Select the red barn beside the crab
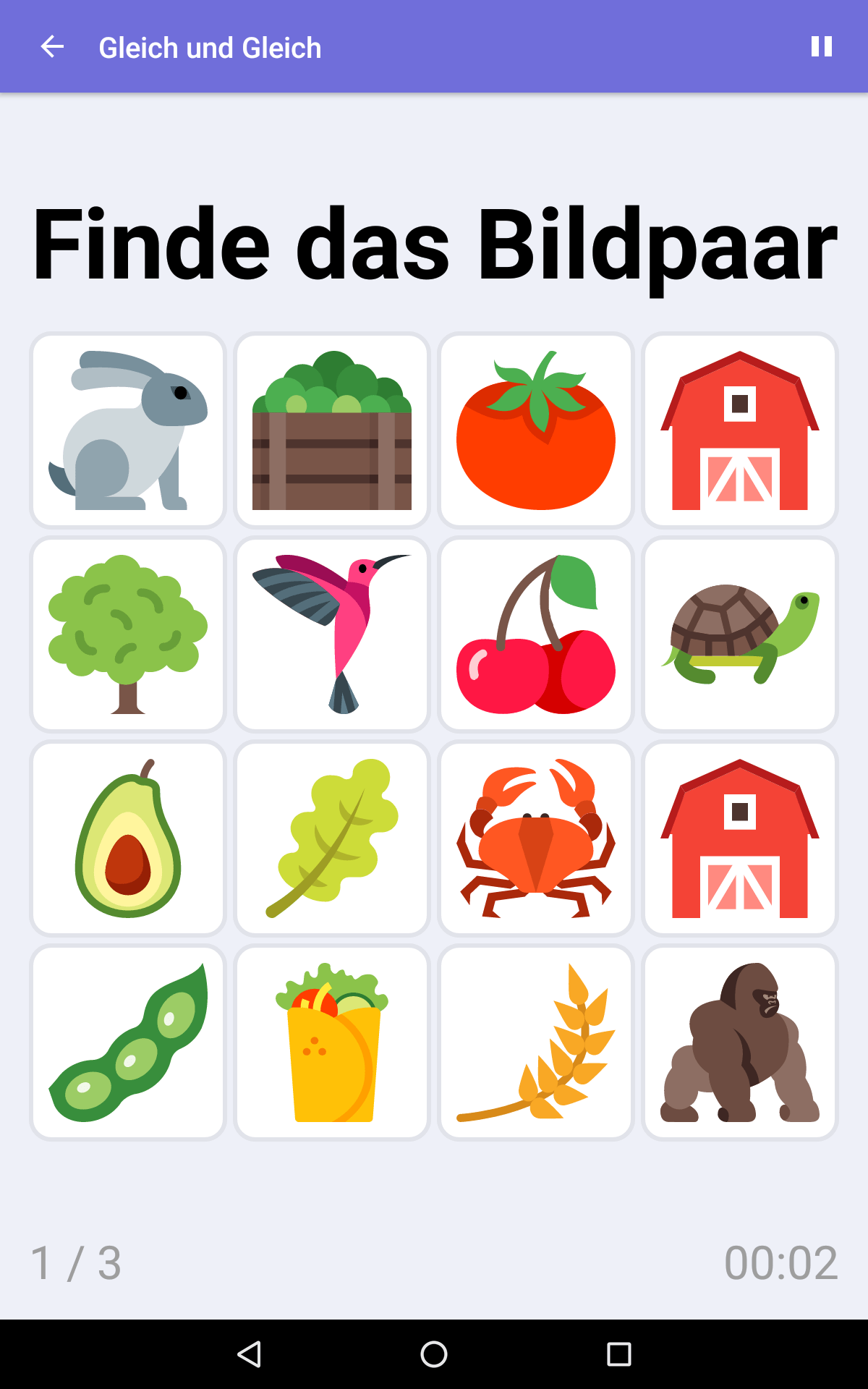868x1389 pixels. point(740,838)
